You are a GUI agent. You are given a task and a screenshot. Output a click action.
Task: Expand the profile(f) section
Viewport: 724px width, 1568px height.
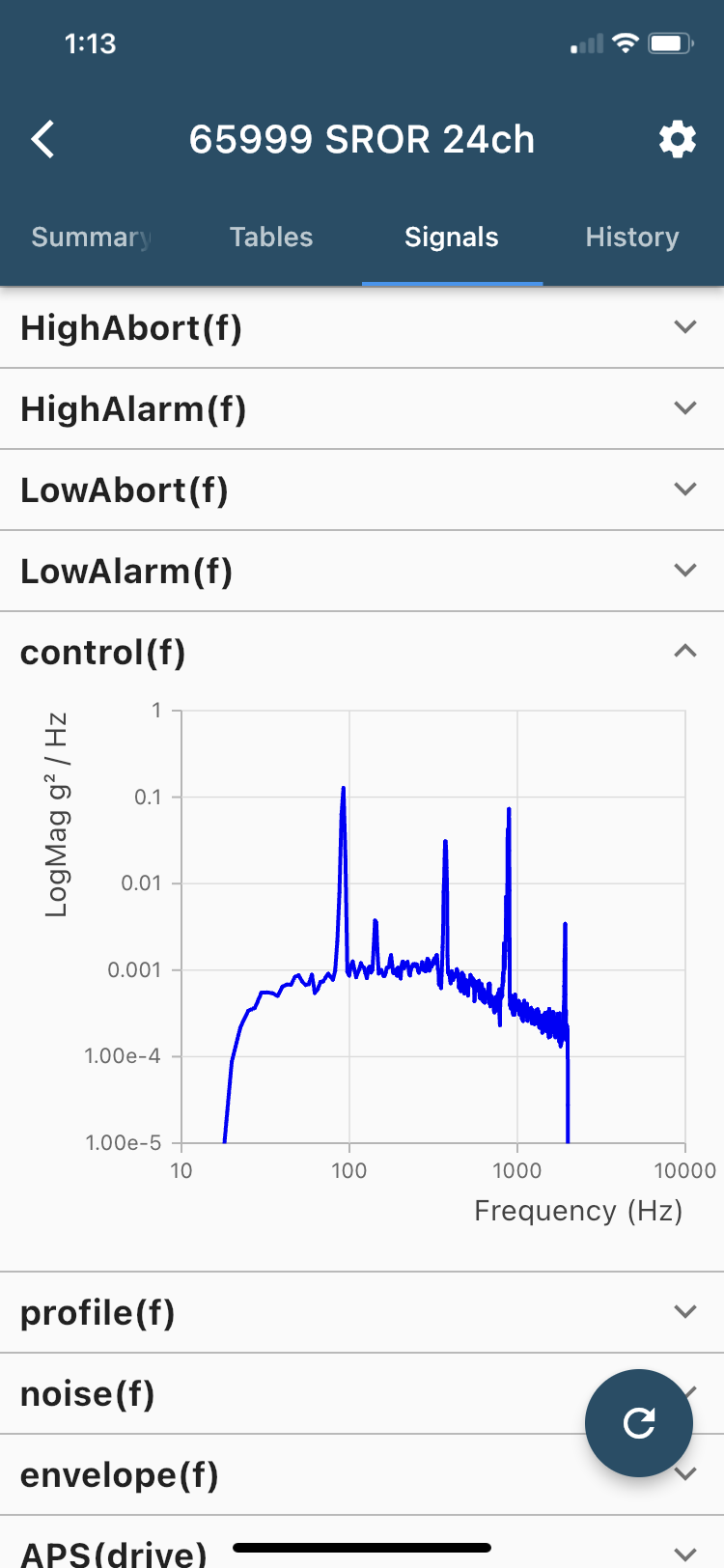tap(362, 1312)
